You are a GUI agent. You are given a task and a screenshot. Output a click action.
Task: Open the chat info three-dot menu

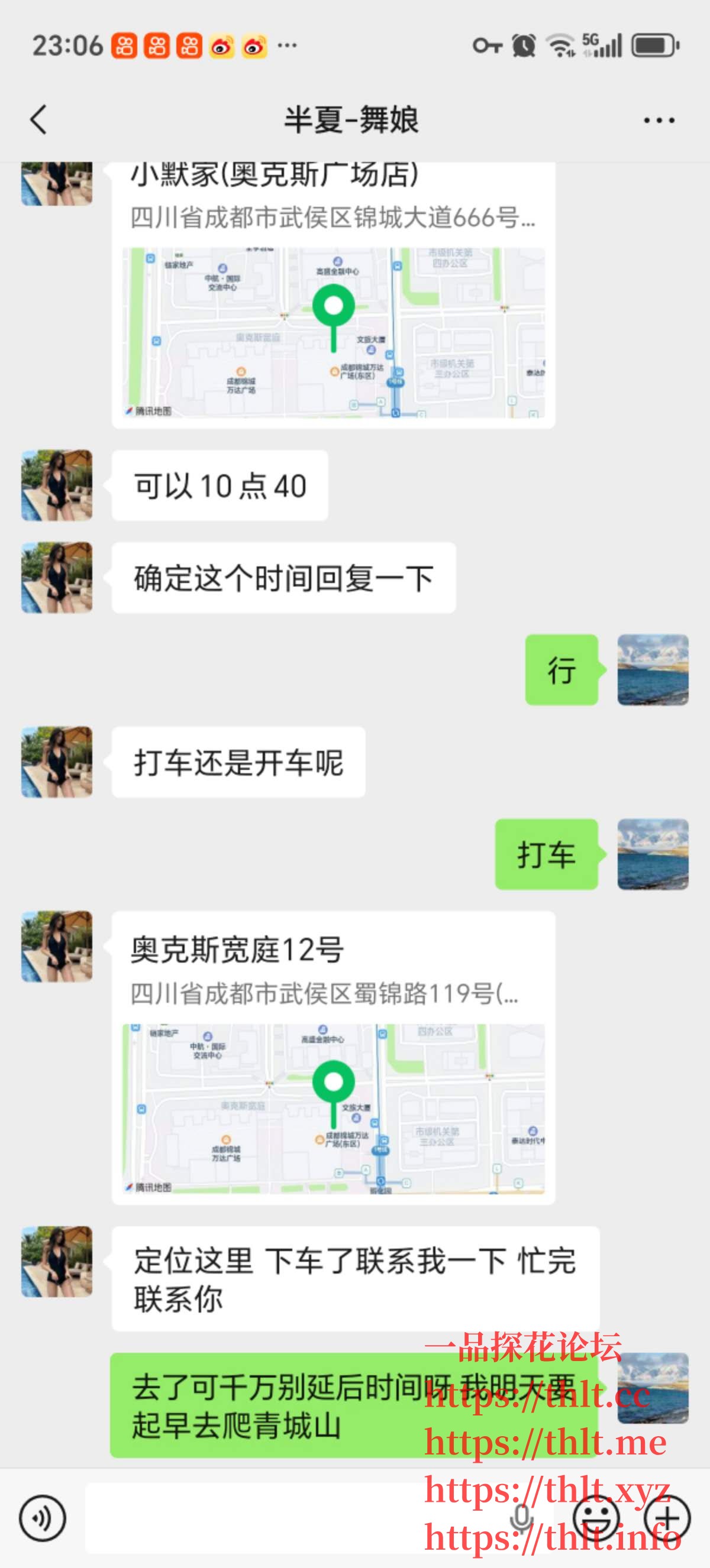click(659, 121)
